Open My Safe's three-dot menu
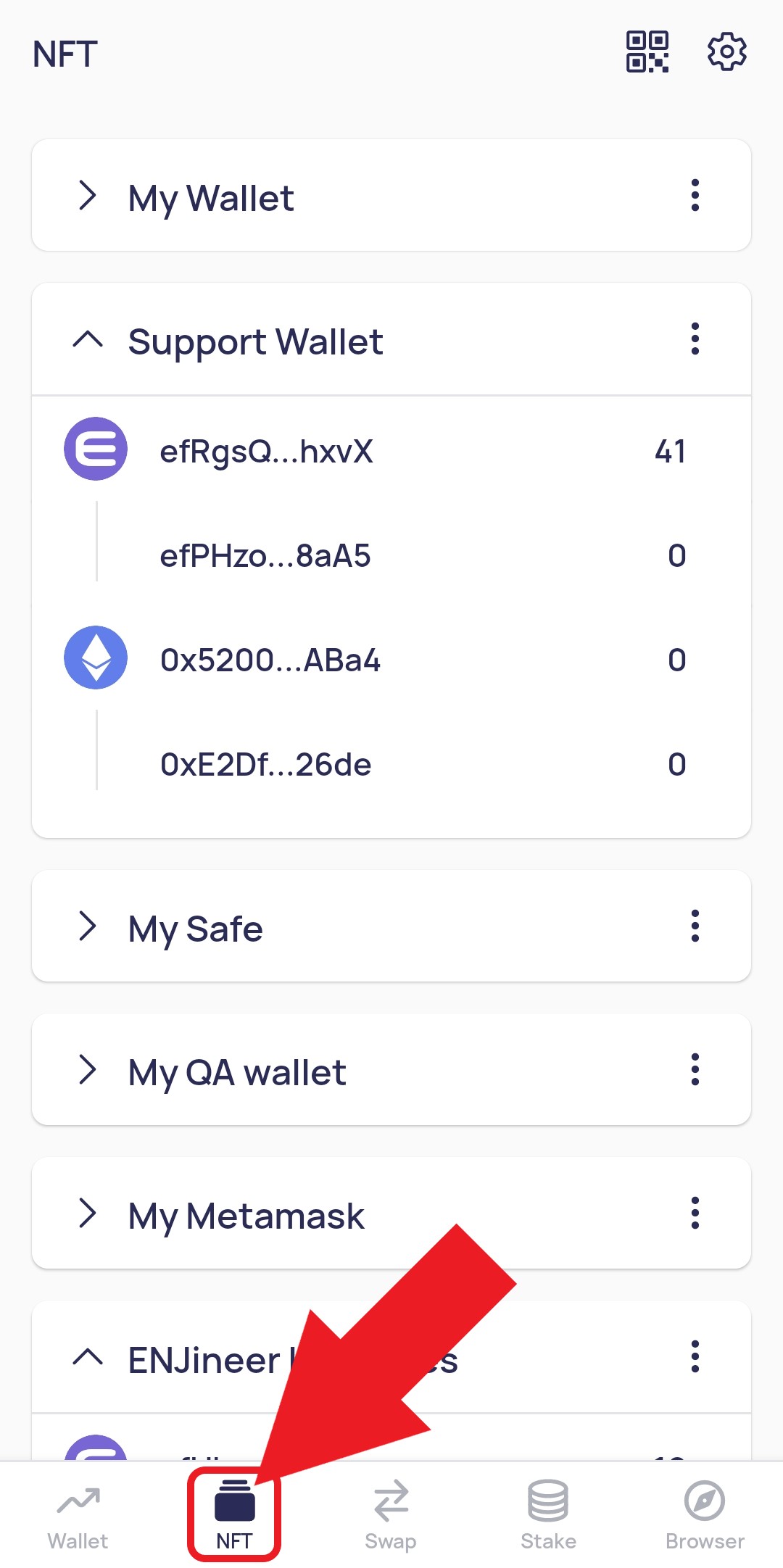Screen dimensions: 783x1568 (695, 926)
